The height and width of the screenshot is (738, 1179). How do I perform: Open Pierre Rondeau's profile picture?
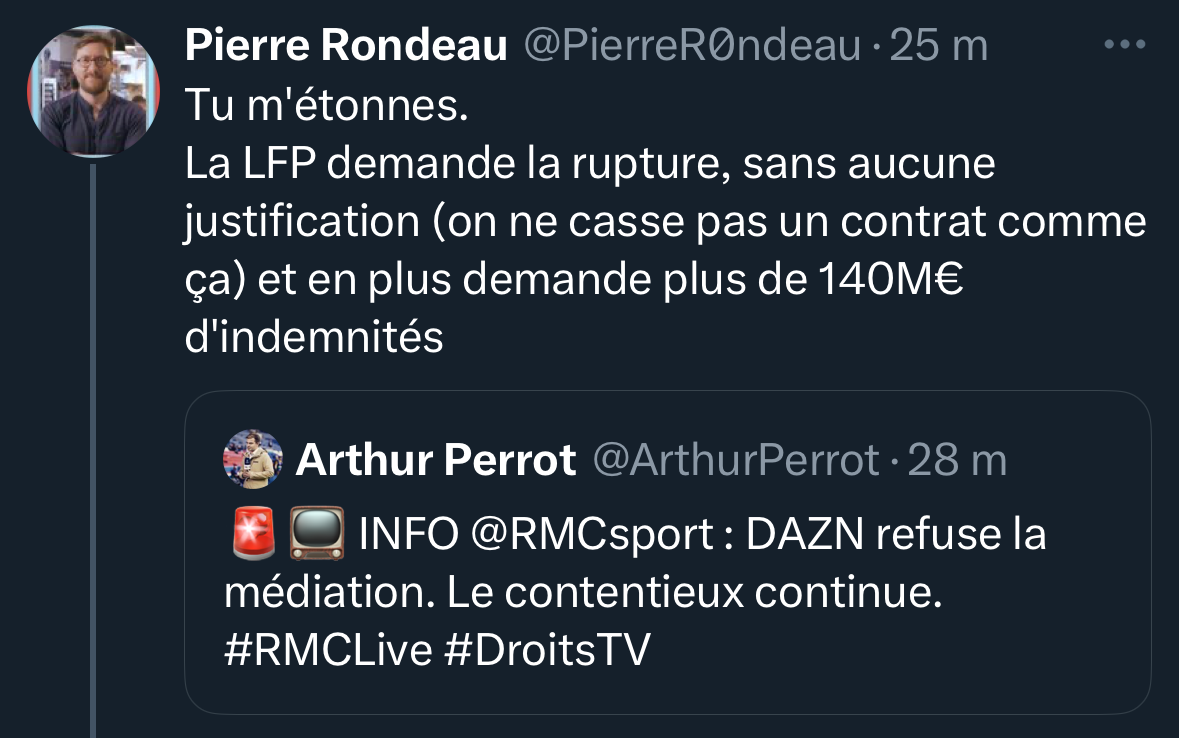pos(93,92)
